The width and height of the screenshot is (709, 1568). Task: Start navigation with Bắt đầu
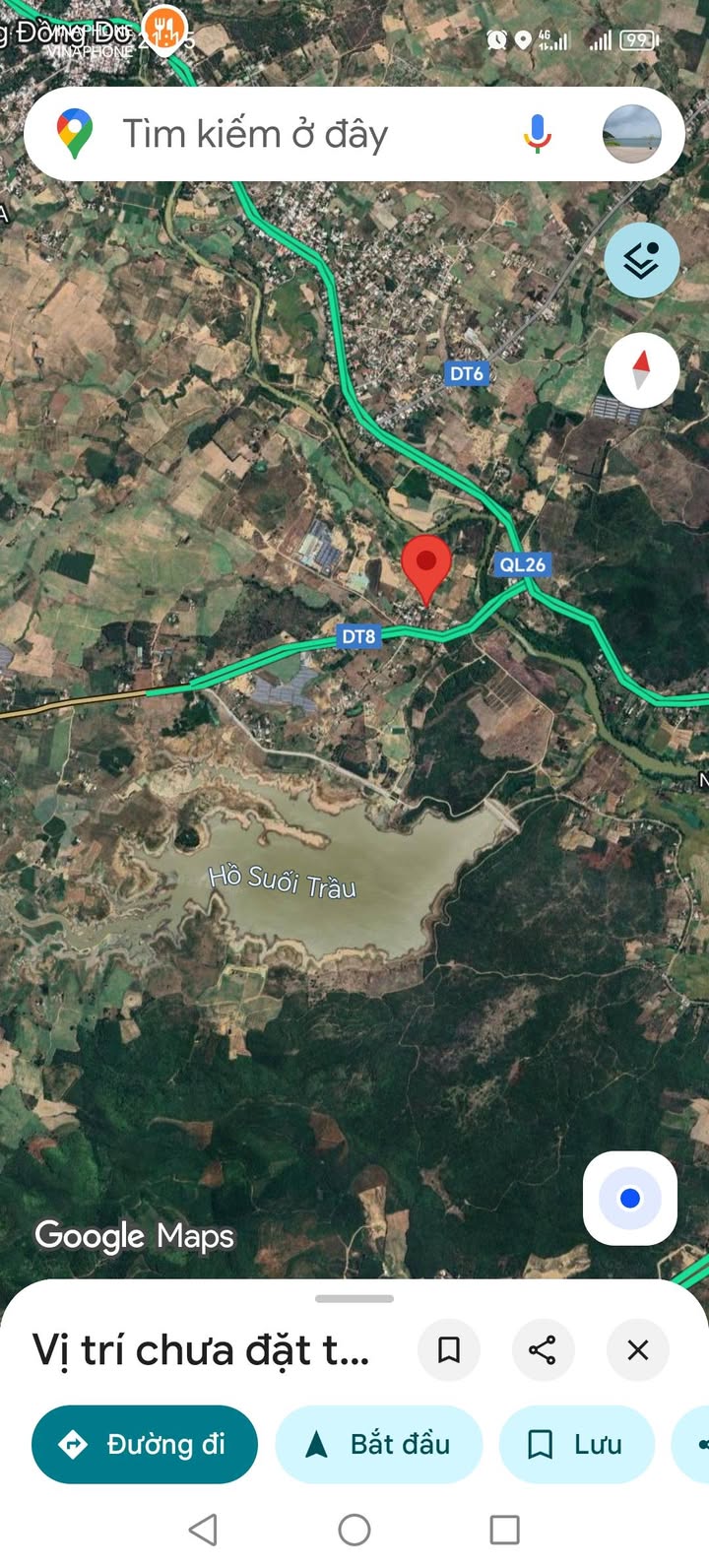378,1444
